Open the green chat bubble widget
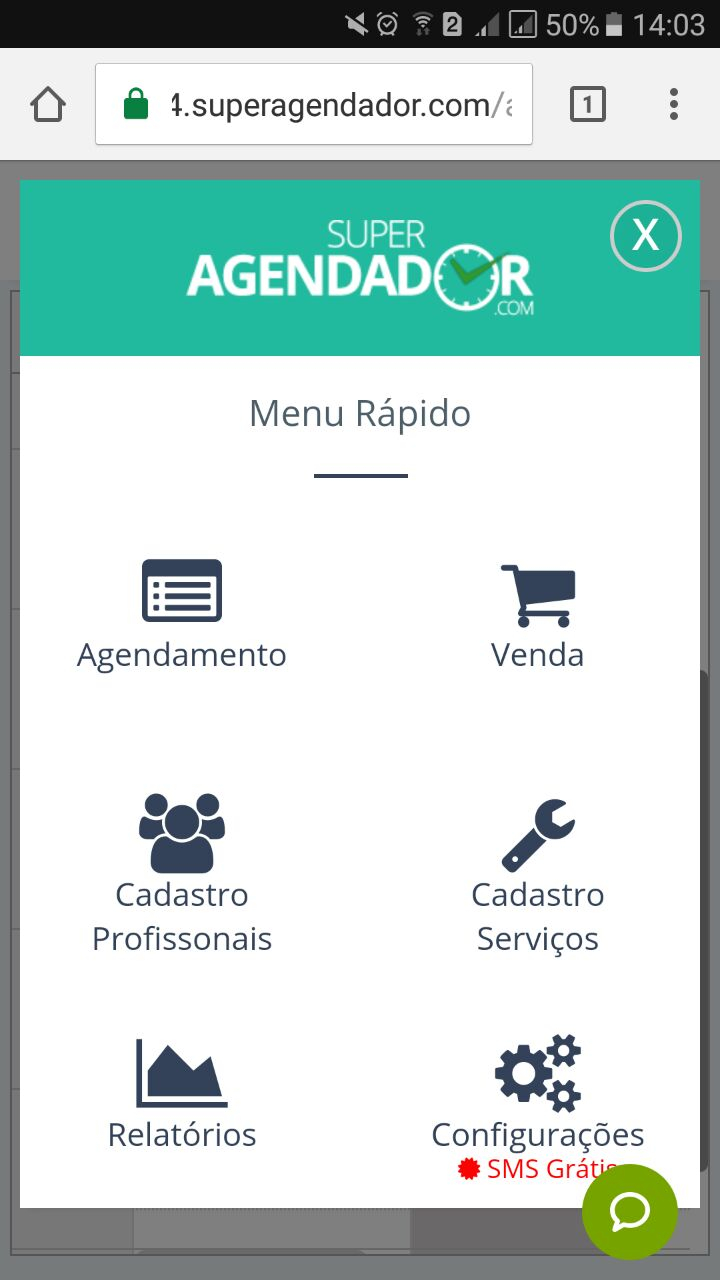The image size is (720, 1280). point(629,1212)
